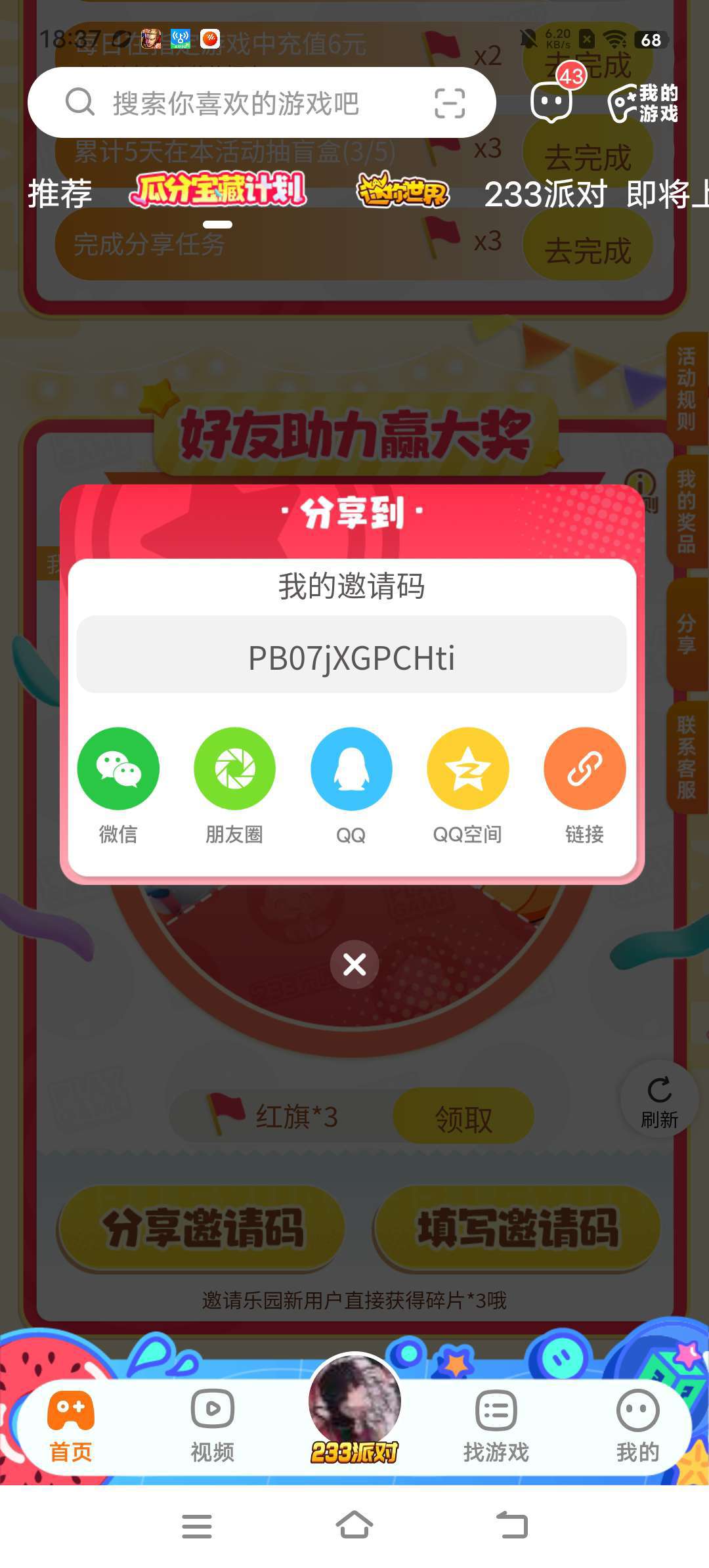Go back using the system back button
Viewport: 709px width, 1568px height.
point(512,1525)
